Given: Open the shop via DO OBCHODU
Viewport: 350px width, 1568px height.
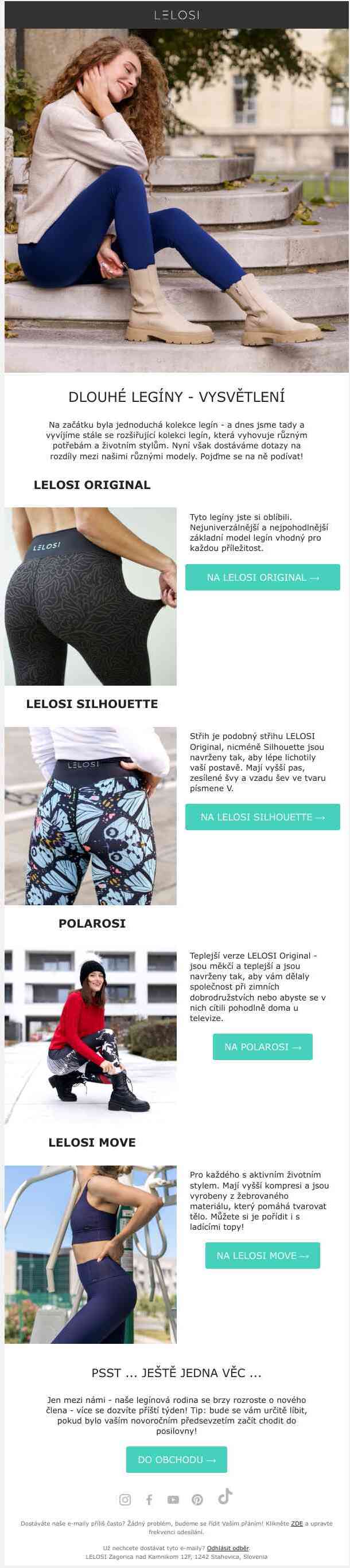Looking at the screenshot, I should pyautogui.click(x=176, y=1459).
